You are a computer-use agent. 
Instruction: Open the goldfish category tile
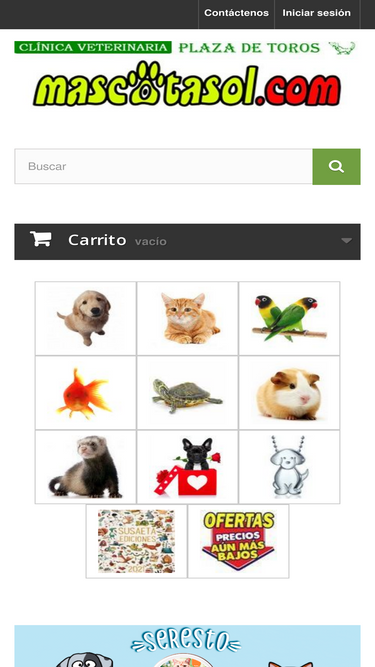(85, 393)
